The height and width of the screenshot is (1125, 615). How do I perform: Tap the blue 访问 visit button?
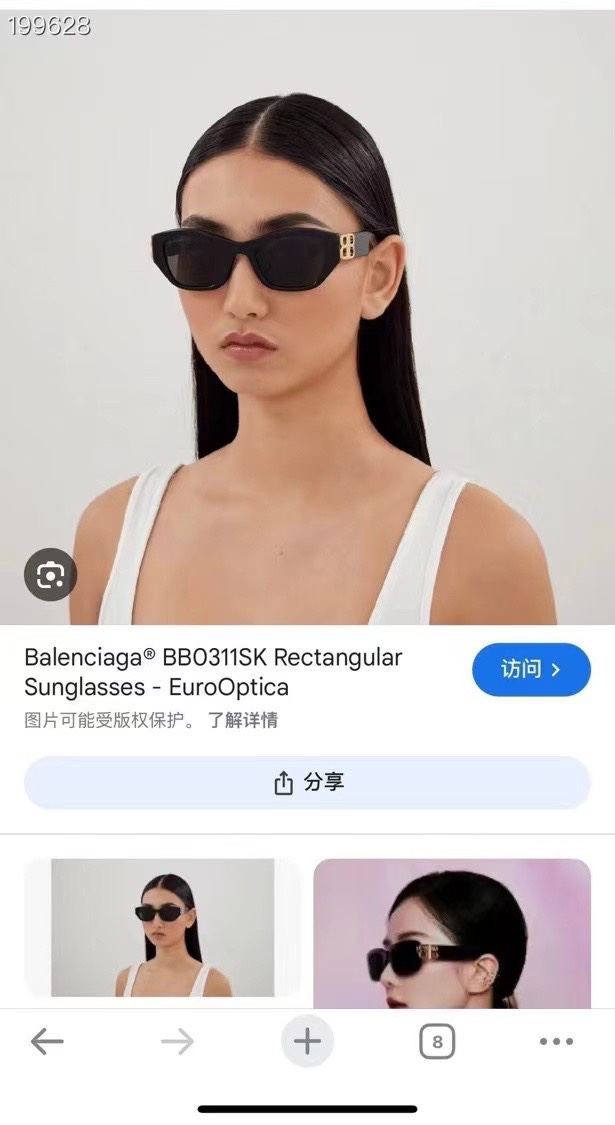click(x=531, y=669)
